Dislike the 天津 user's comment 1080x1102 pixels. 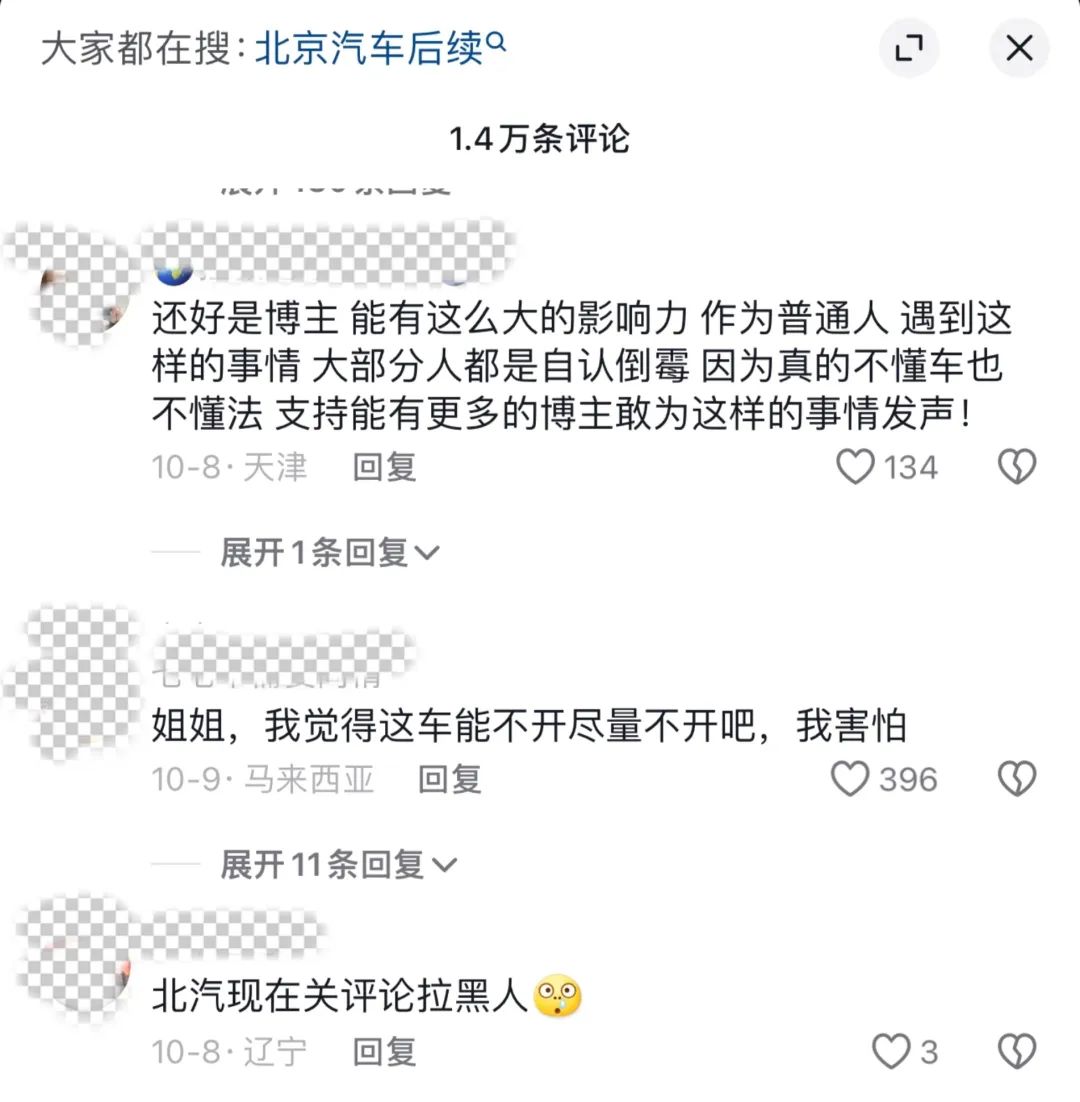[1017, 467]
